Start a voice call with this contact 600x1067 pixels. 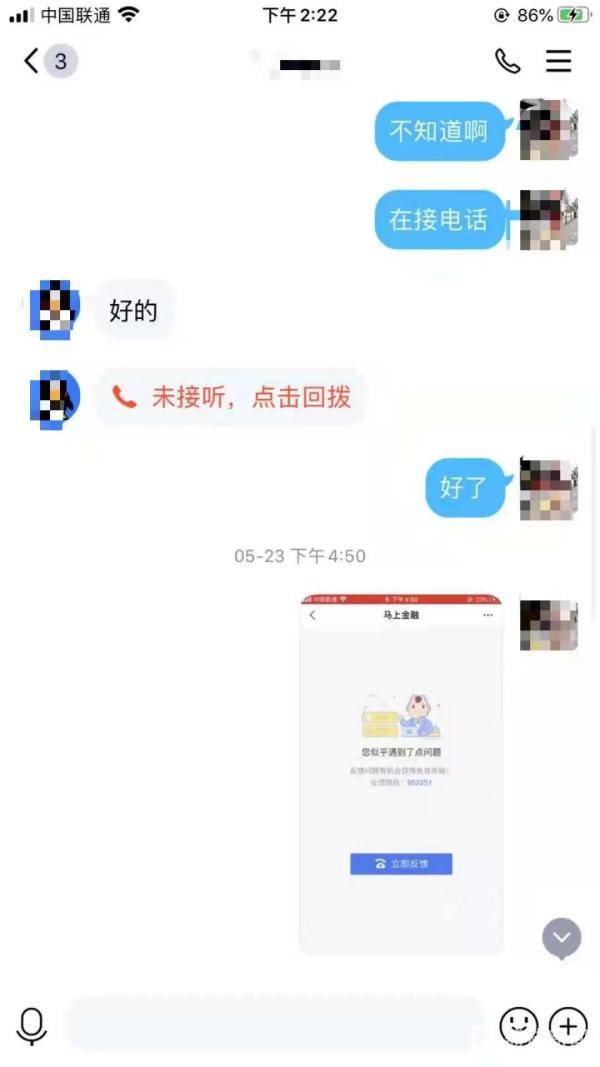pos(508,61)
